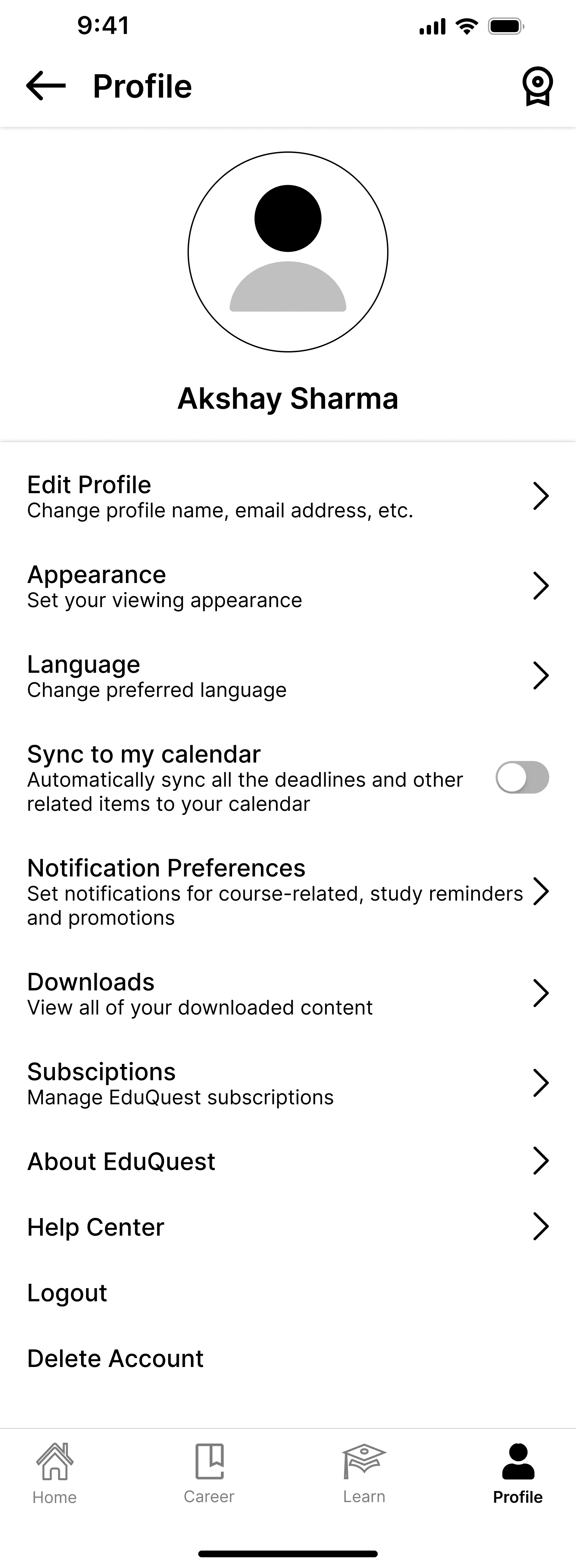
Task: Open Notification Preferences
Action: [x=288, y=892]
